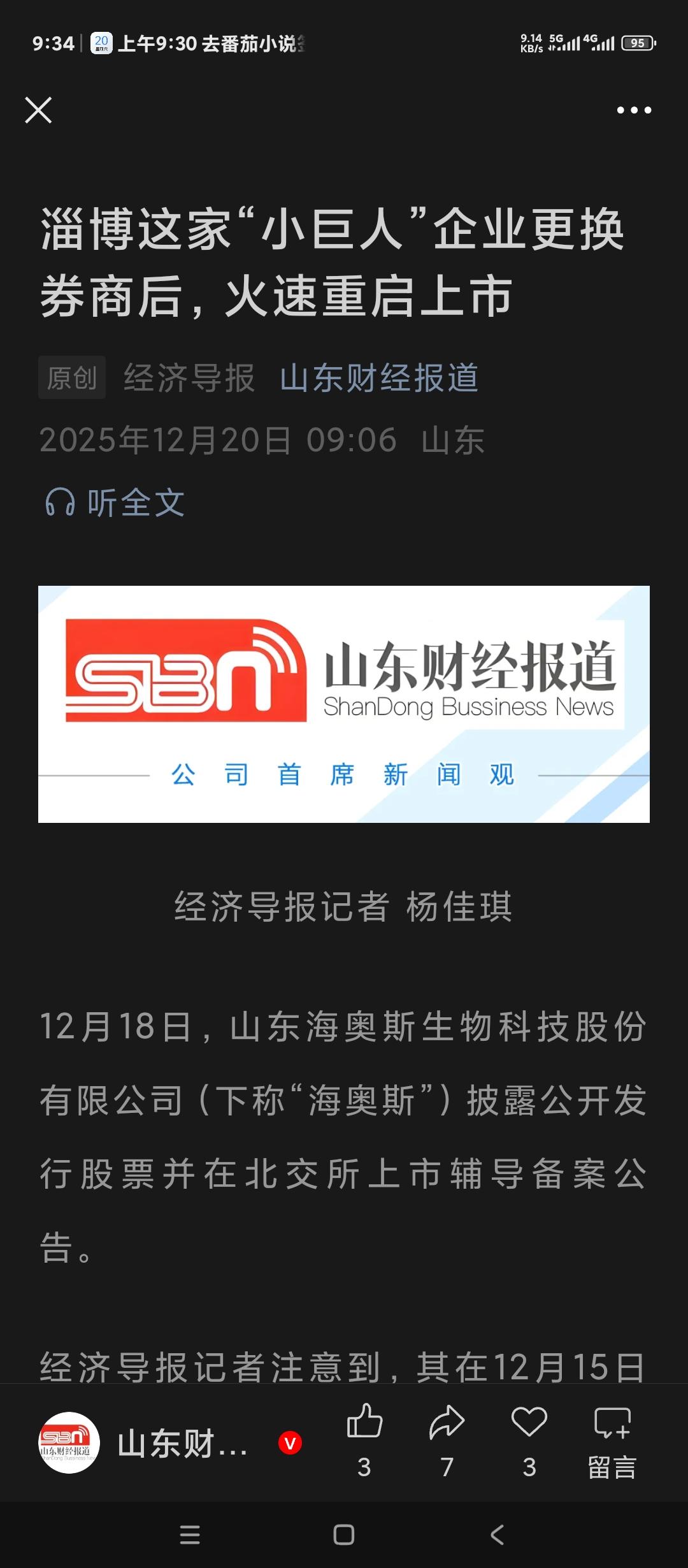Tap the 原创 original-content tag
Viewport: 688px width, 1568px height.
[x=71, y=379]
